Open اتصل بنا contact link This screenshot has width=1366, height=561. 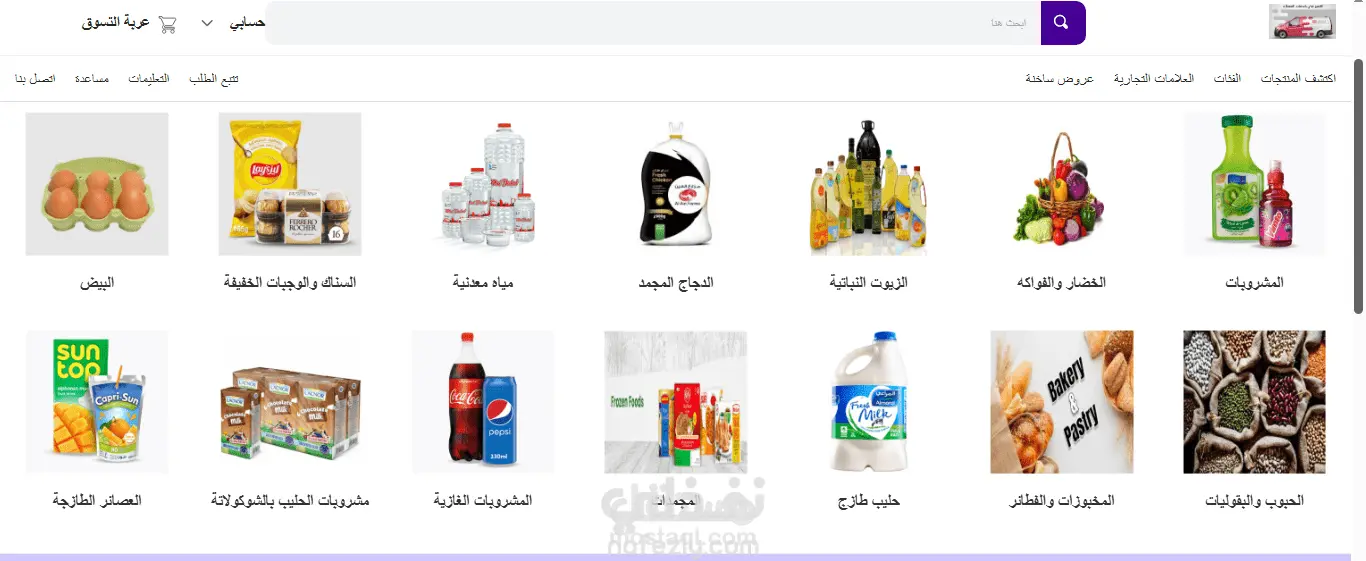[x=35, y=78]
